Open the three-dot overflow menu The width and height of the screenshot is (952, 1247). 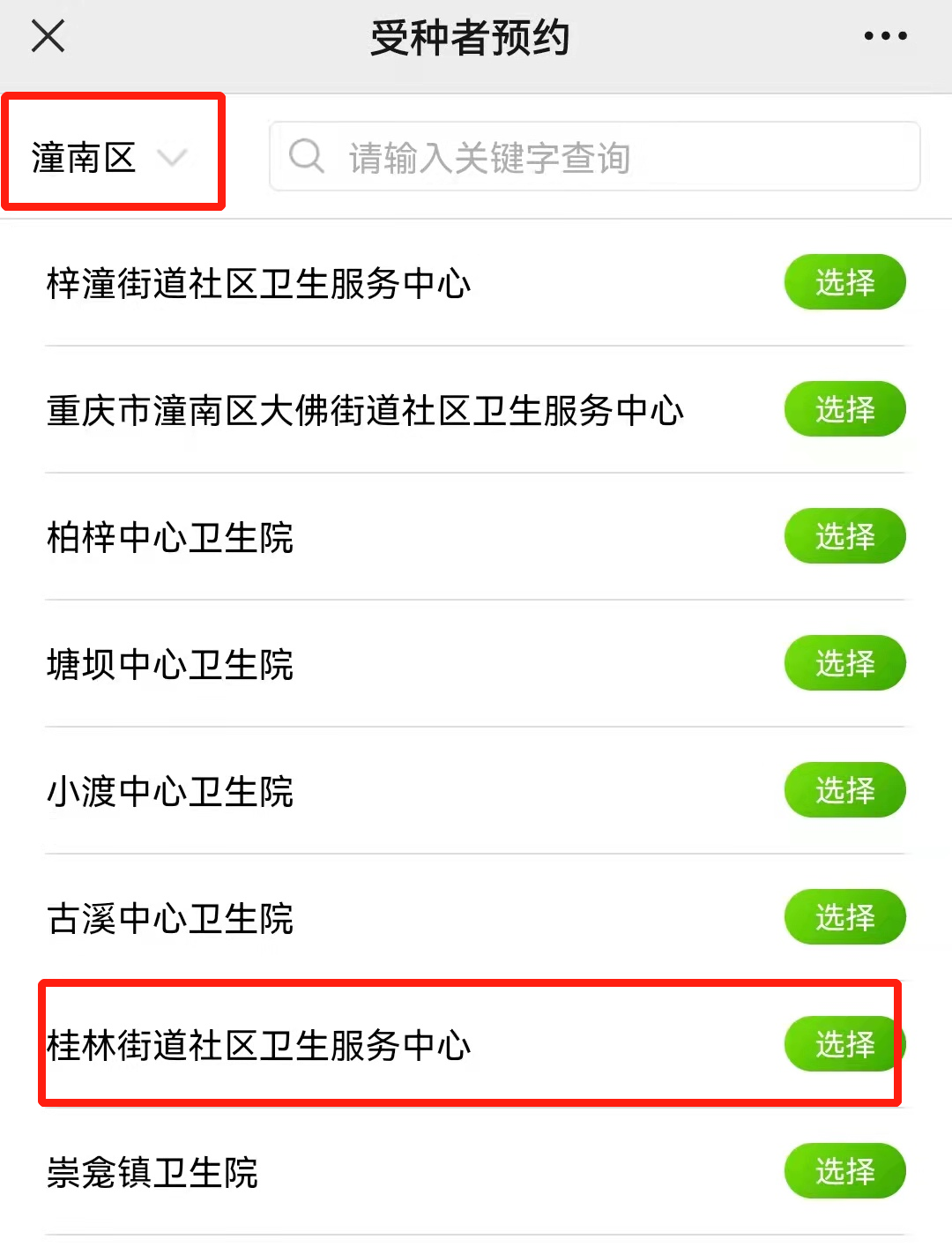[885, 37]
